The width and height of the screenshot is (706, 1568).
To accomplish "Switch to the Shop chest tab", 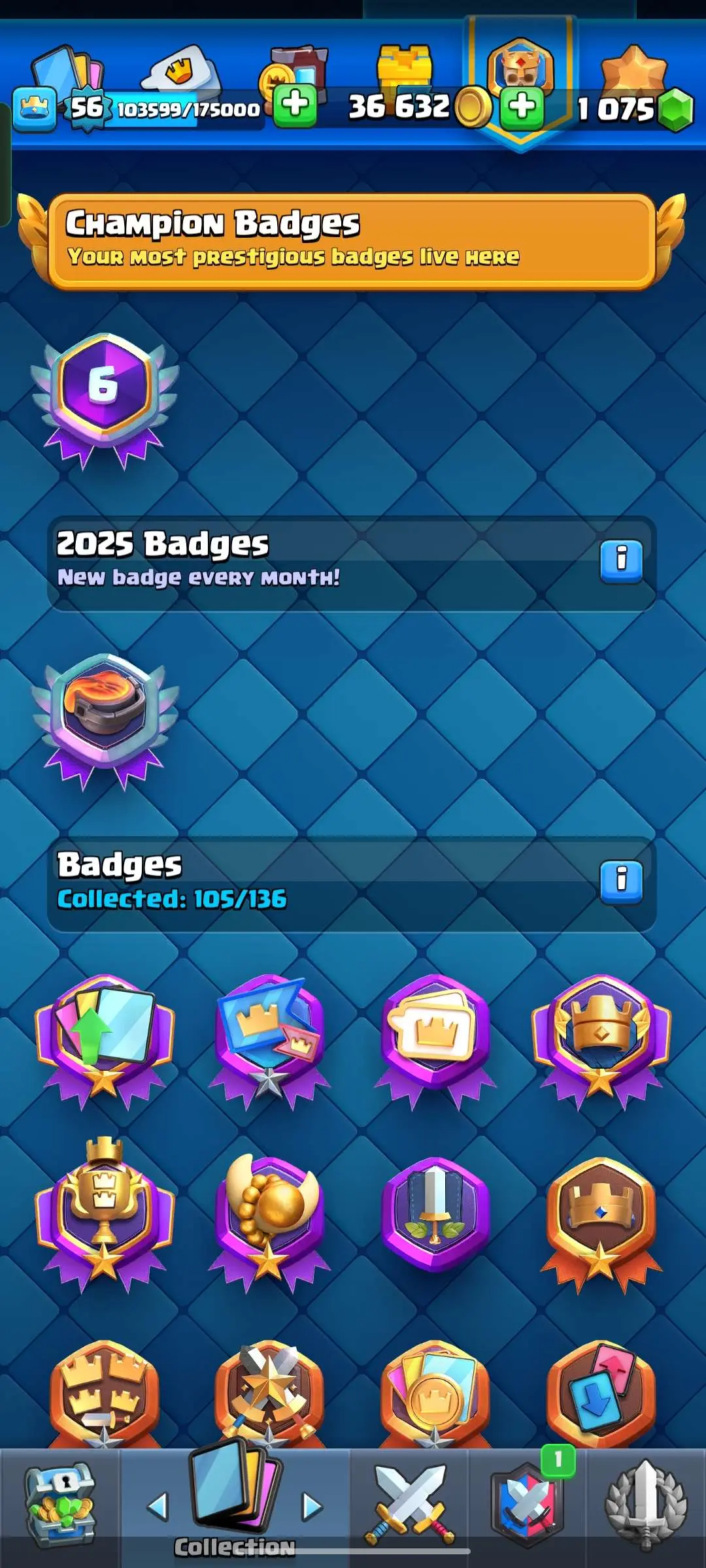I will 60,1506.
